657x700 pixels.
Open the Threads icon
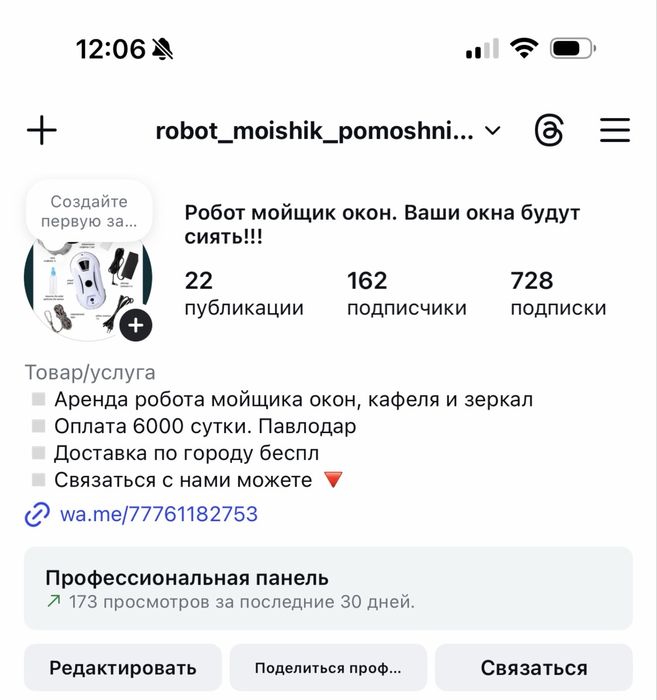(549, 131)
